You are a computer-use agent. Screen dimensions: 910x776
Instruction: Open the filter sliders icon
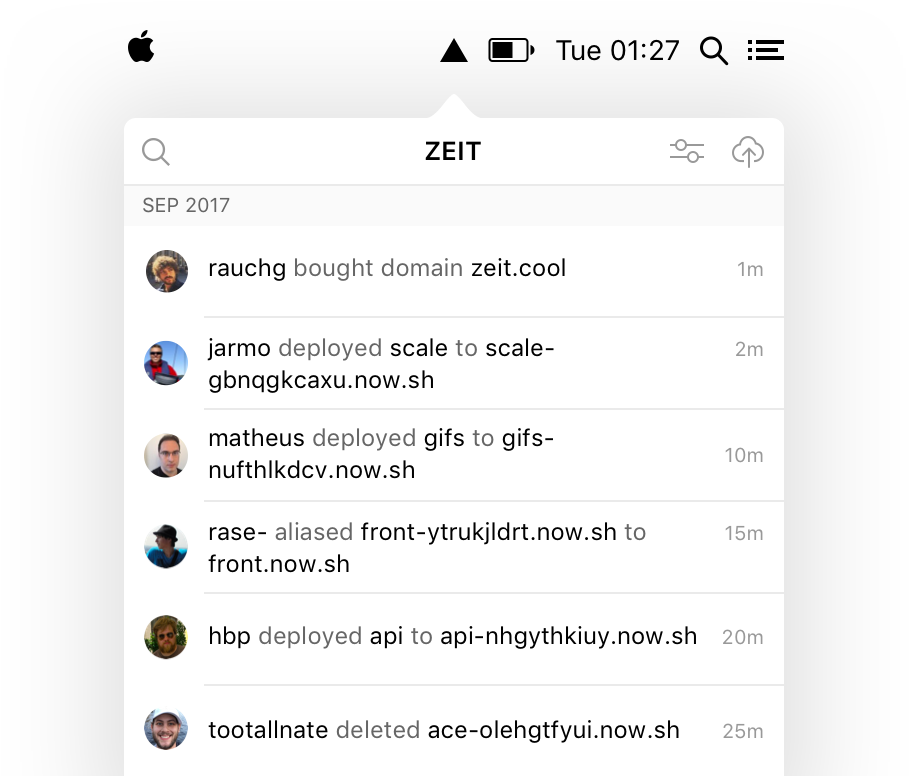pos(687,152)
